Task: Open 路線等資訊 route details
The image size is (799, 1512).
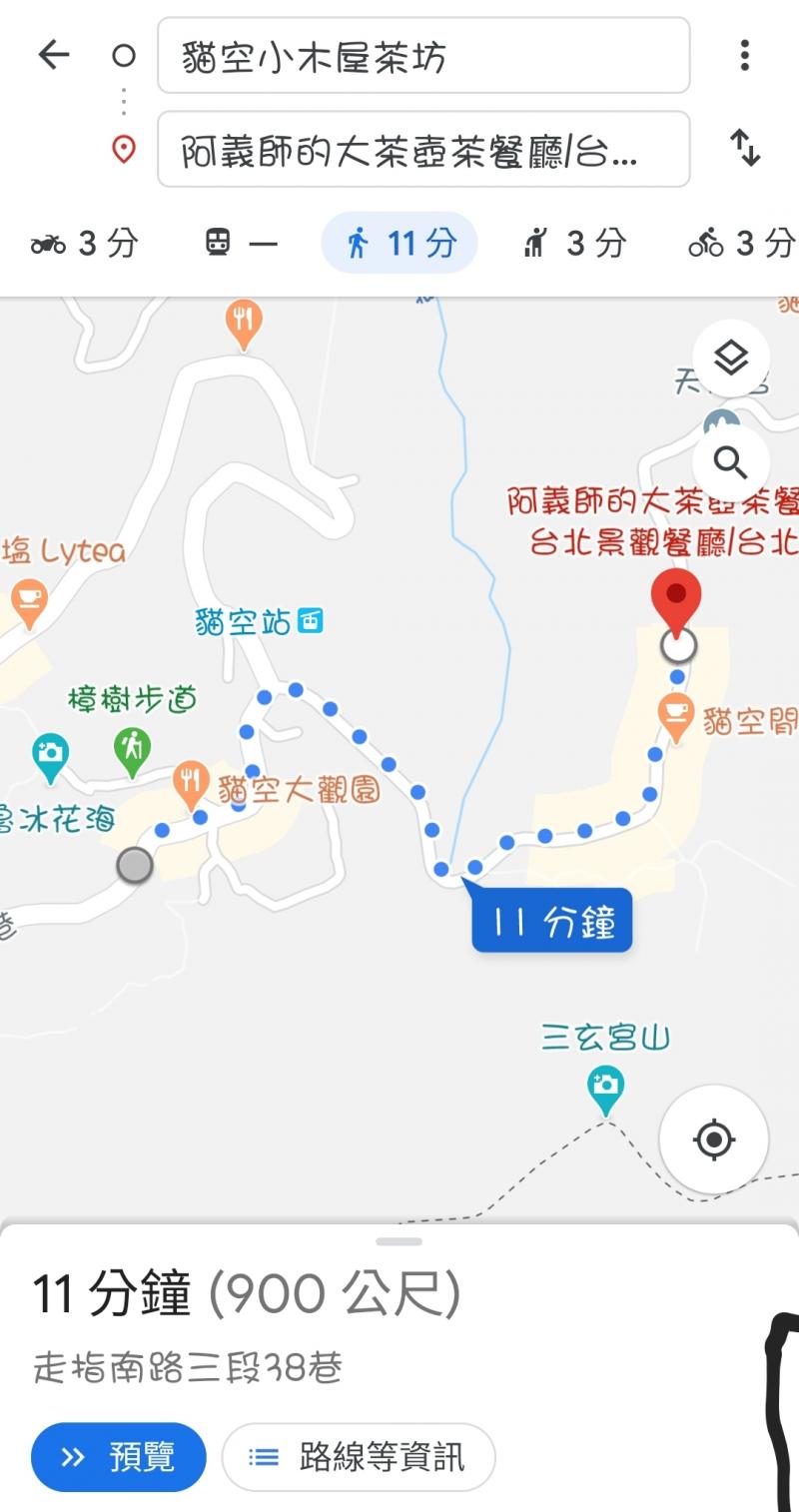Action: (x=358, y=1457)
